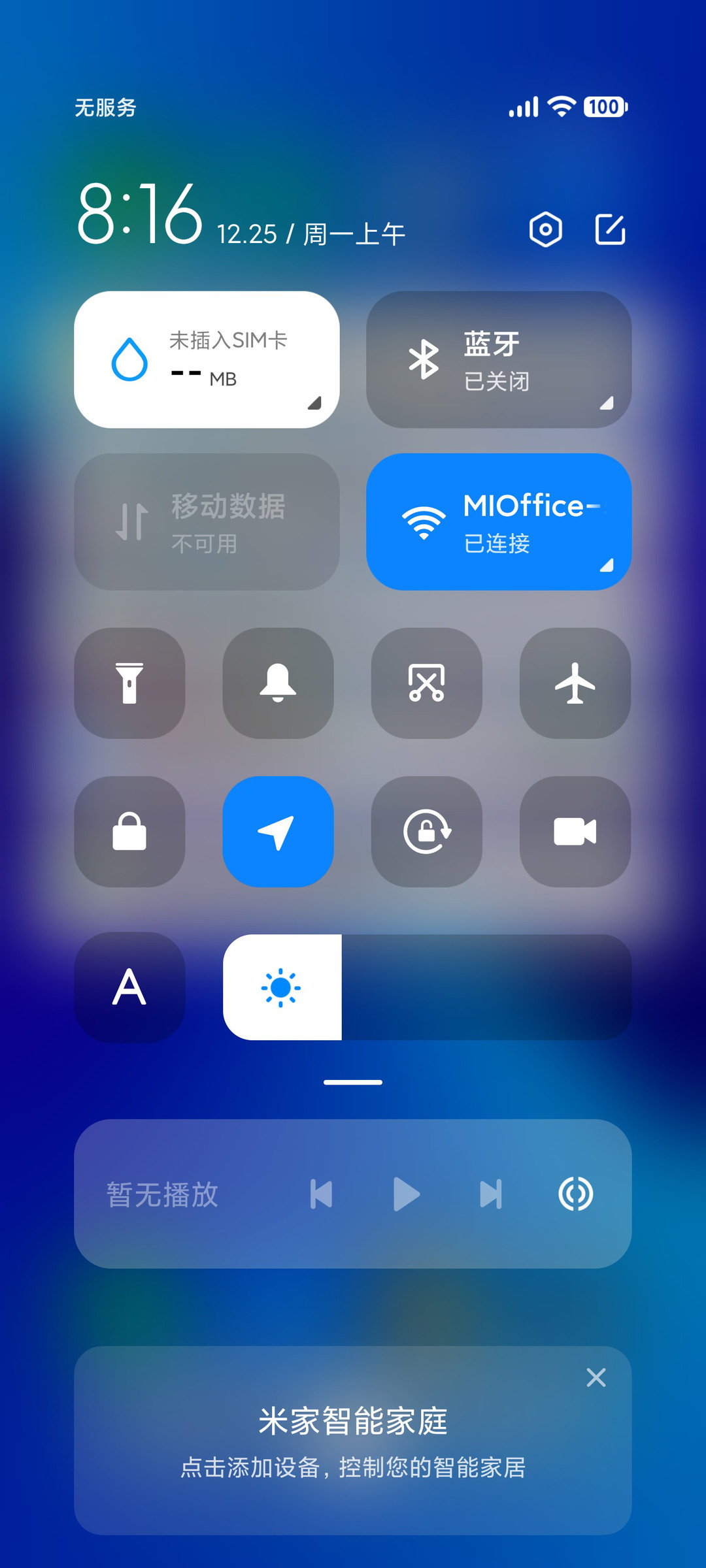Screen dimensions: 706x1568
Task: Toggle the MIOffice Wi-Fi tile
Action: [499, 522]
